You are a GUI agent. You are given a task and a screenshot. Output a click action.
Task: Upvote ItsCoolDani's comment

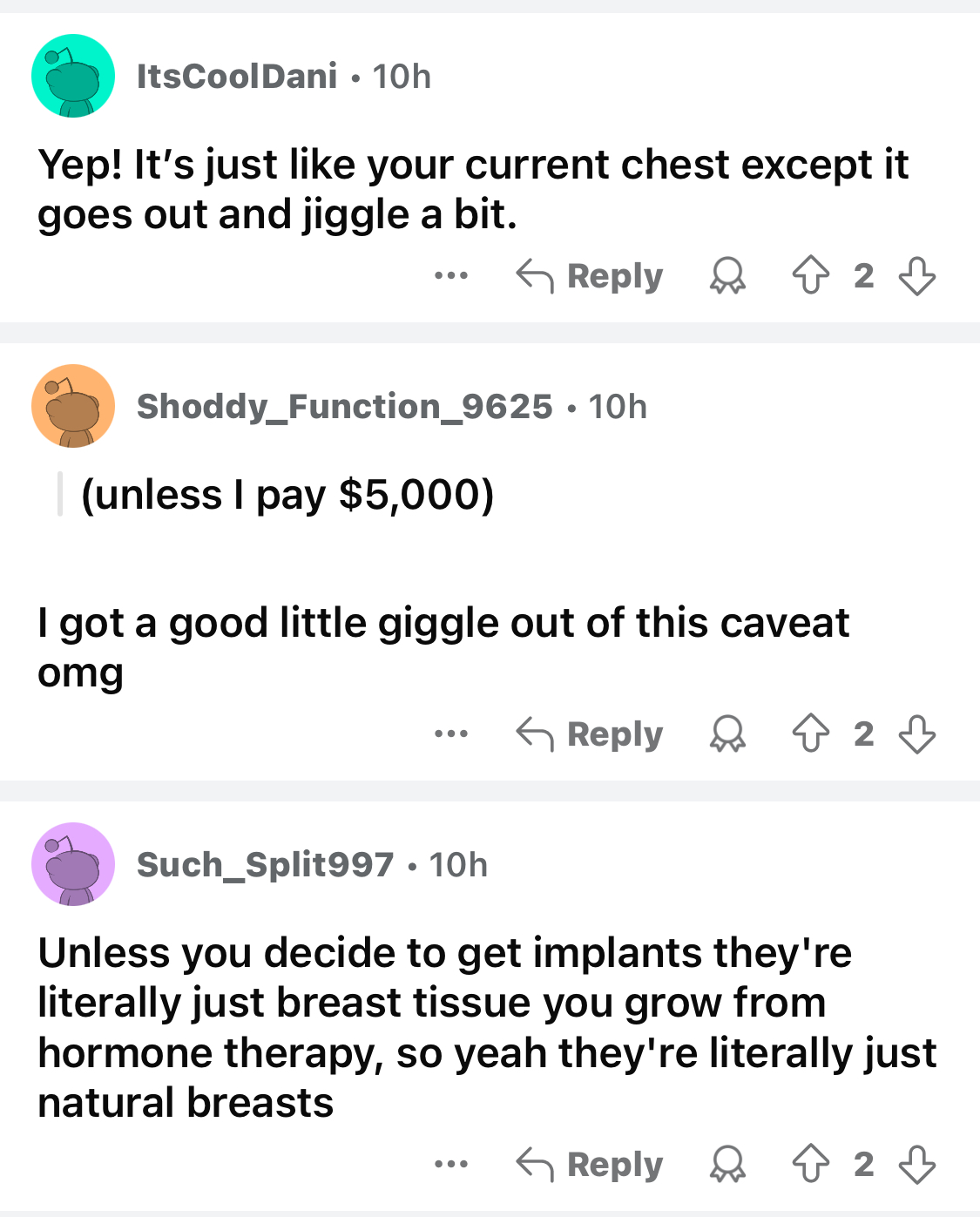(x=810, y=276)
